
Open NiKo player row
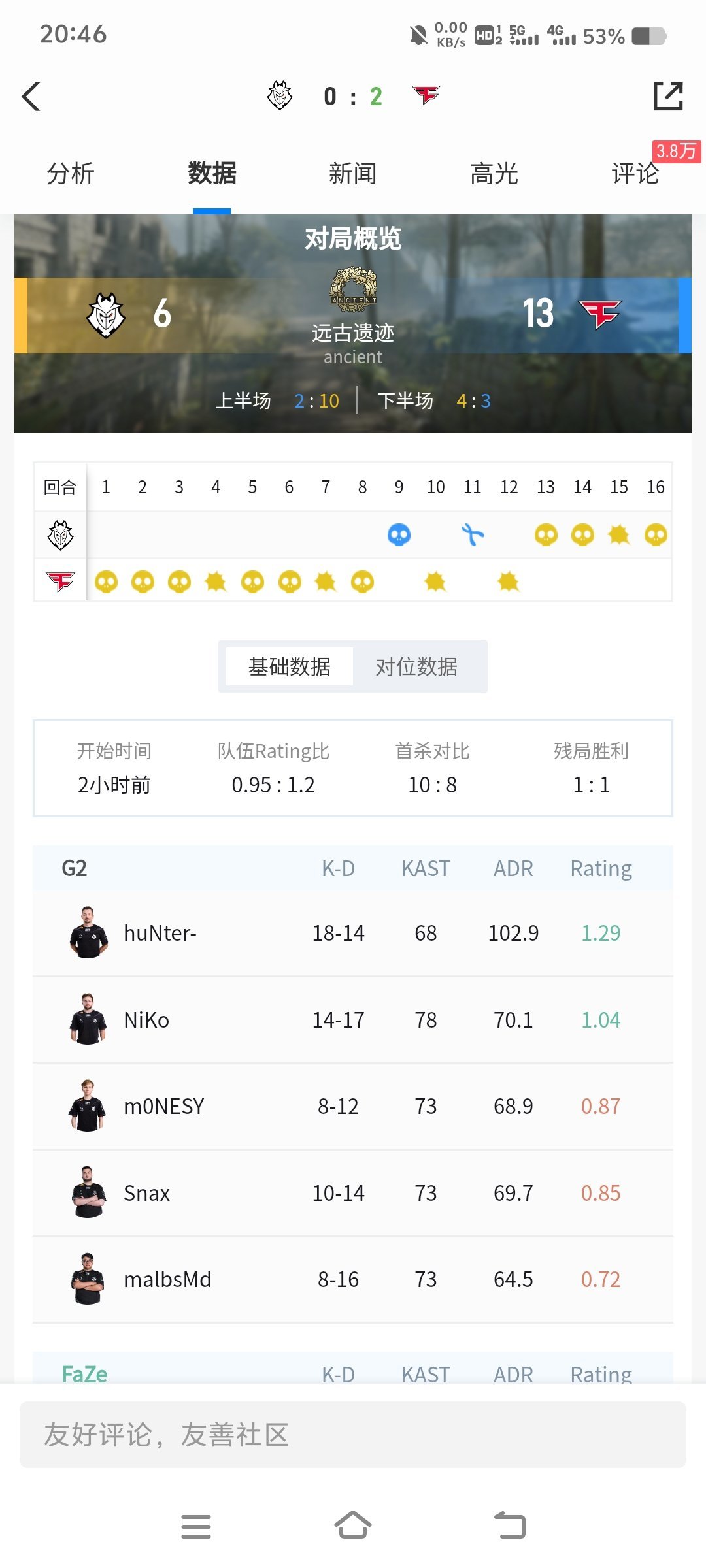[353, 1020]
